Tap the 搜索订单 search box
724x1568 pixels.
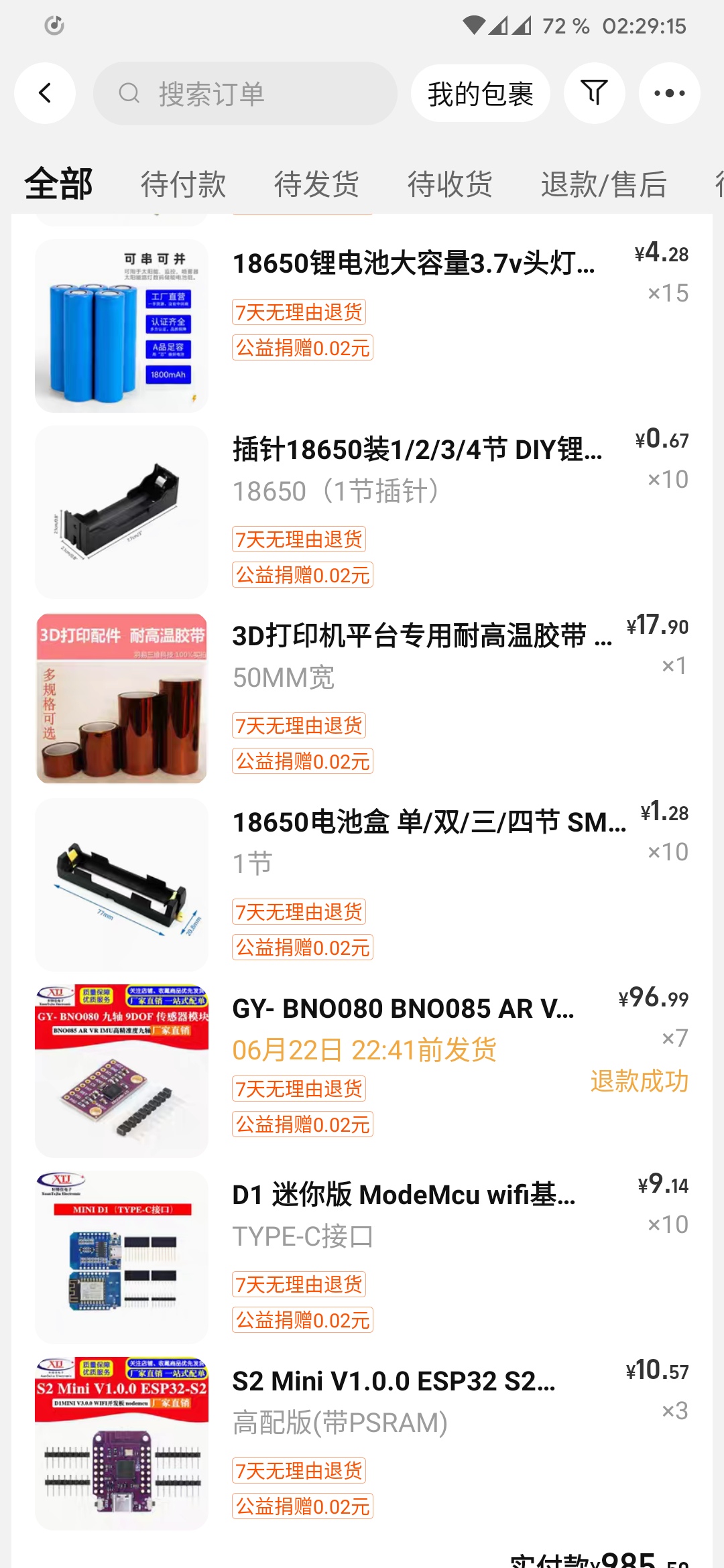(x=245, y=94)
